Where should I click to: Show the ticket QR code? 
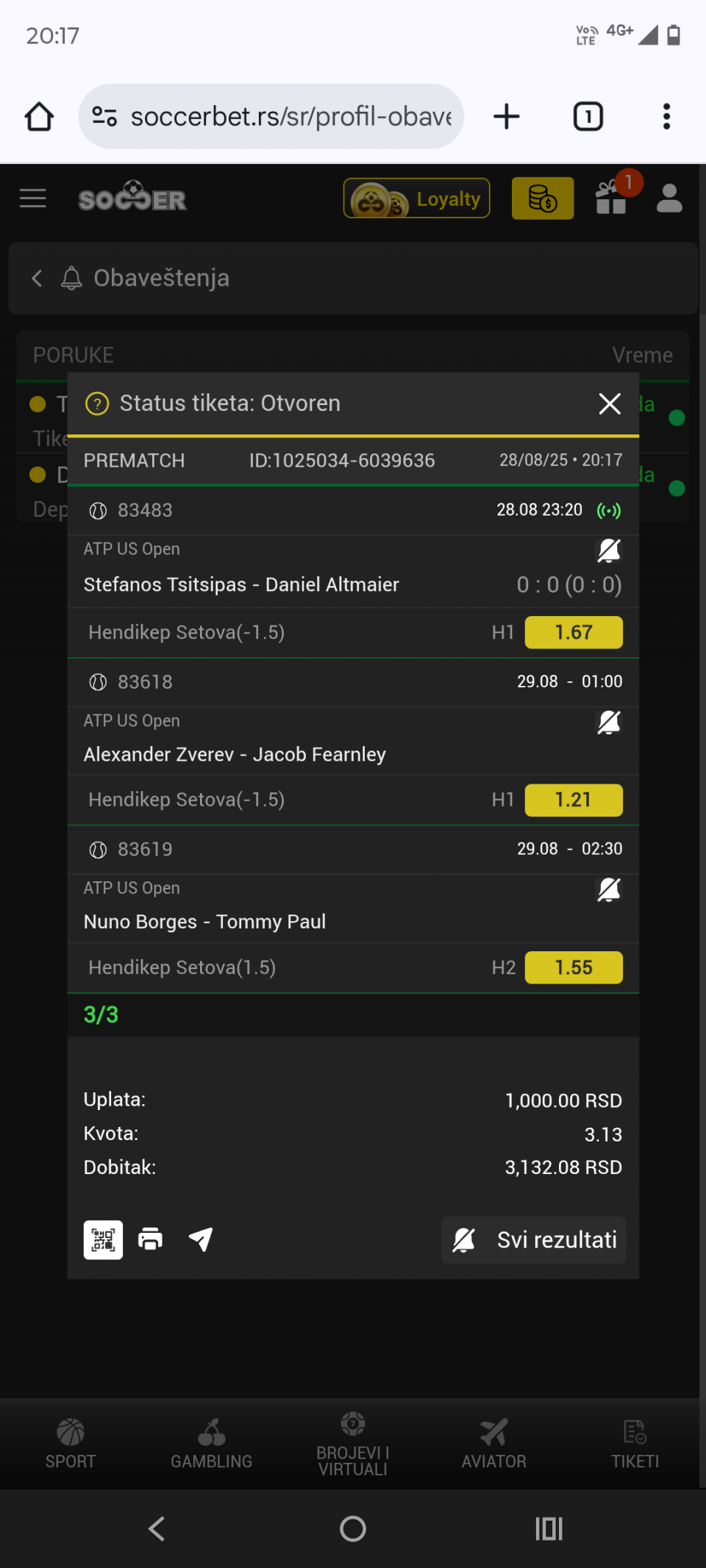pyautogui.click(x=103, y=1240)
